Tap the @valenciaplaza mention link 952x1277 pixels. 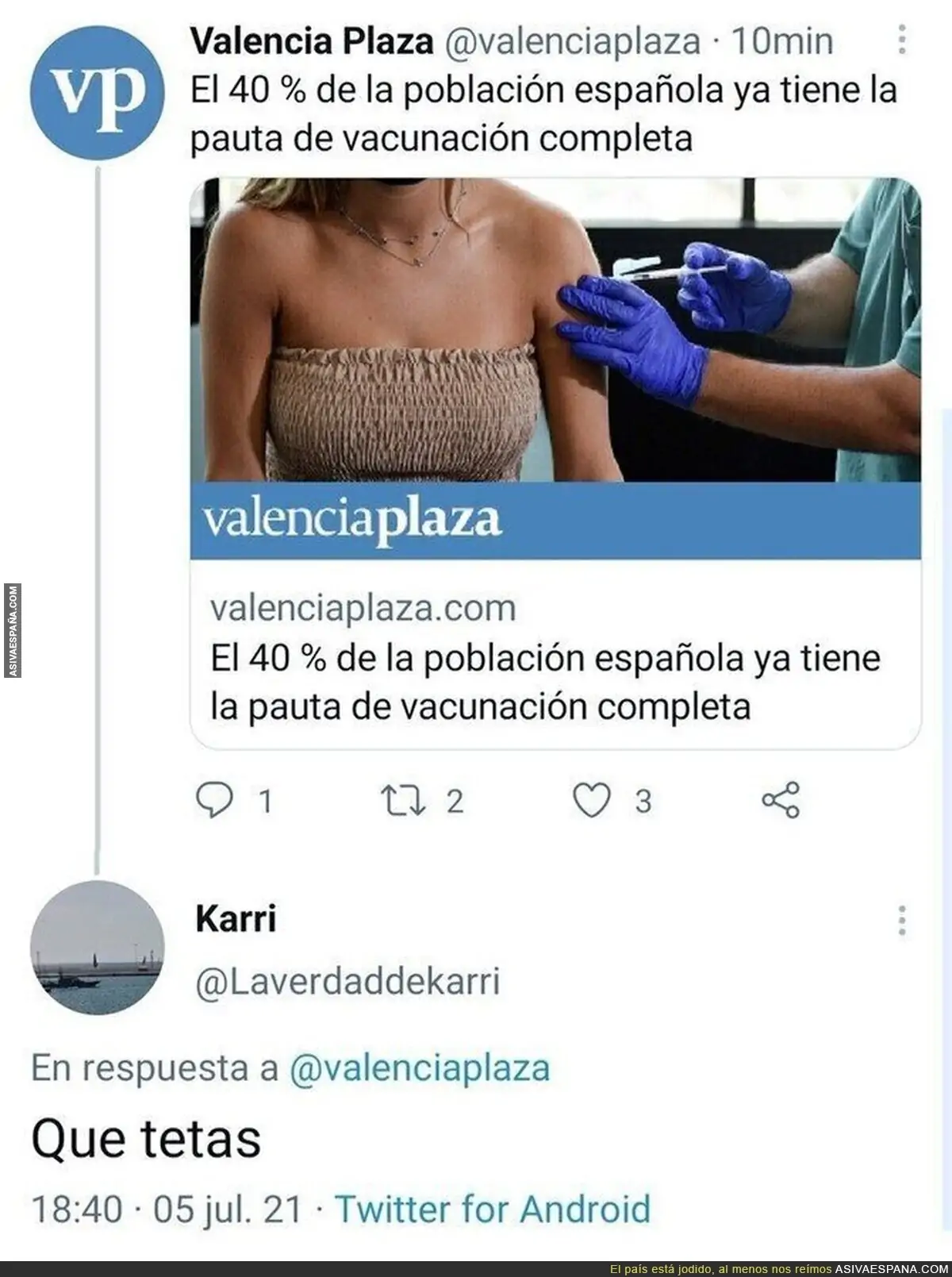tap(420, 1068)
